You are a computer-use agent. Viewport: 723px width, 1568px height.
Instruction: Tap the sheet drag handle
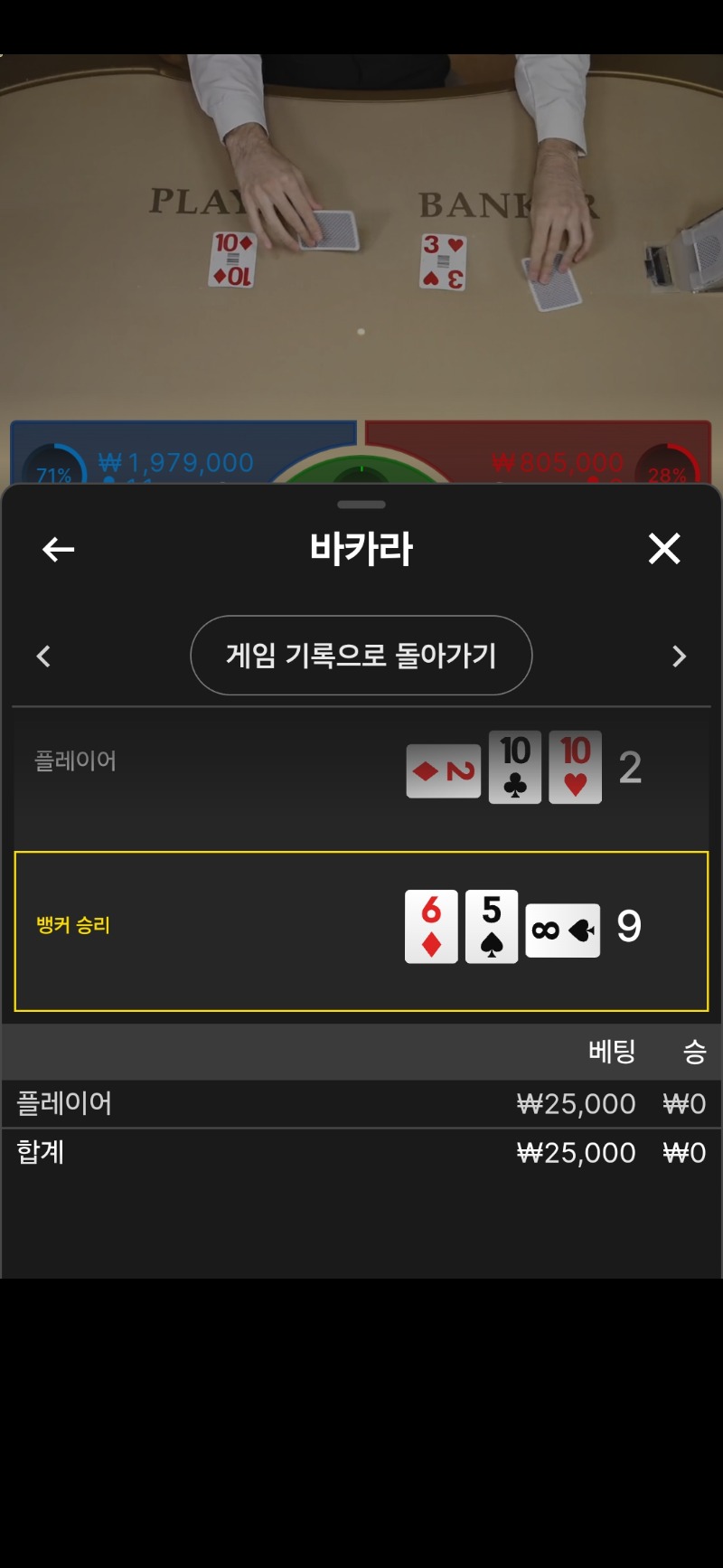(361, 505)
